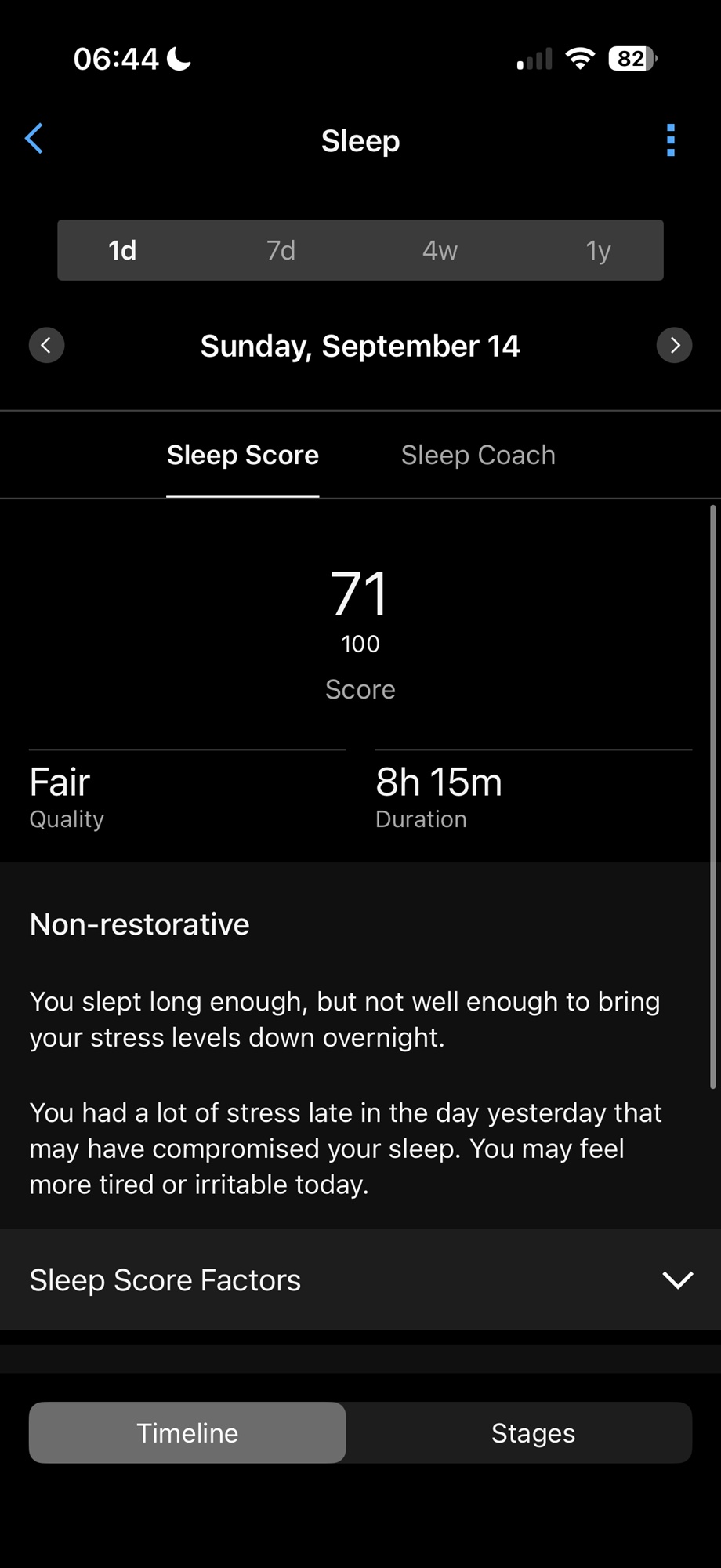Viewport: 721px width, 1568px height.
Task: Go to the previous day
Action: coord(46,345)
